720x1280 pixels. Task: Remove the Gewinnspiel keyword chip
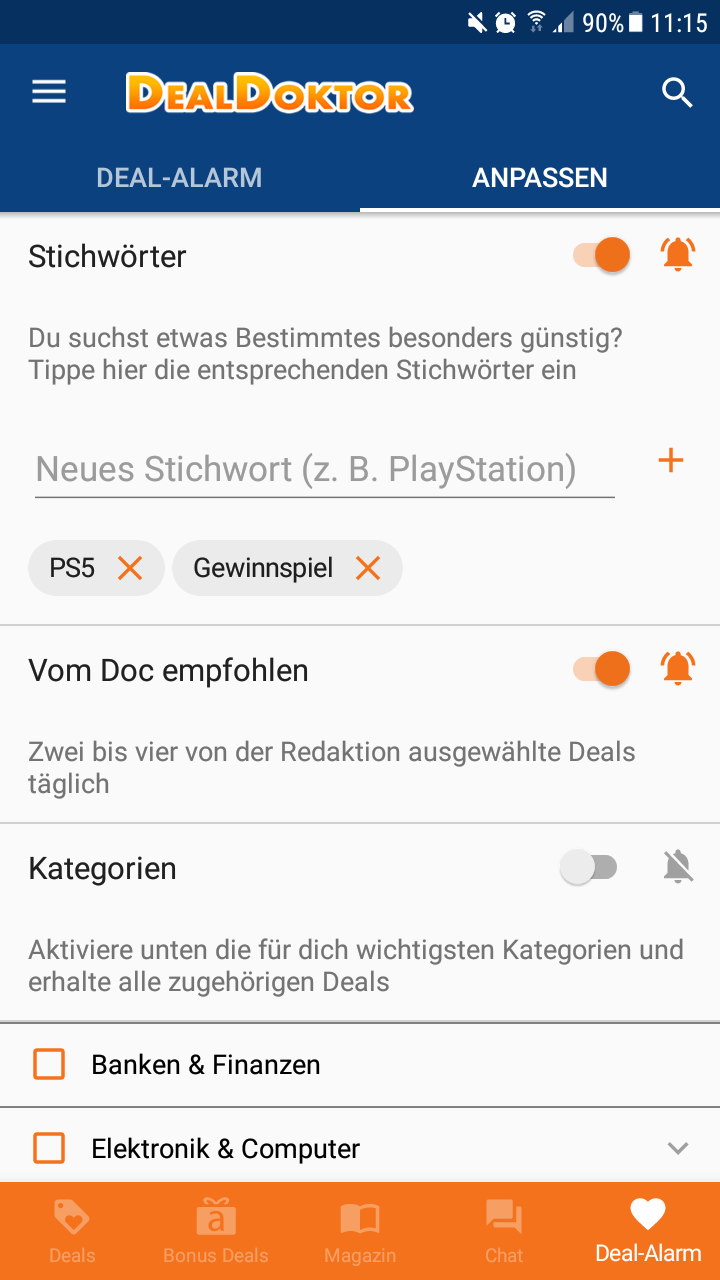(x=368, y=569)
